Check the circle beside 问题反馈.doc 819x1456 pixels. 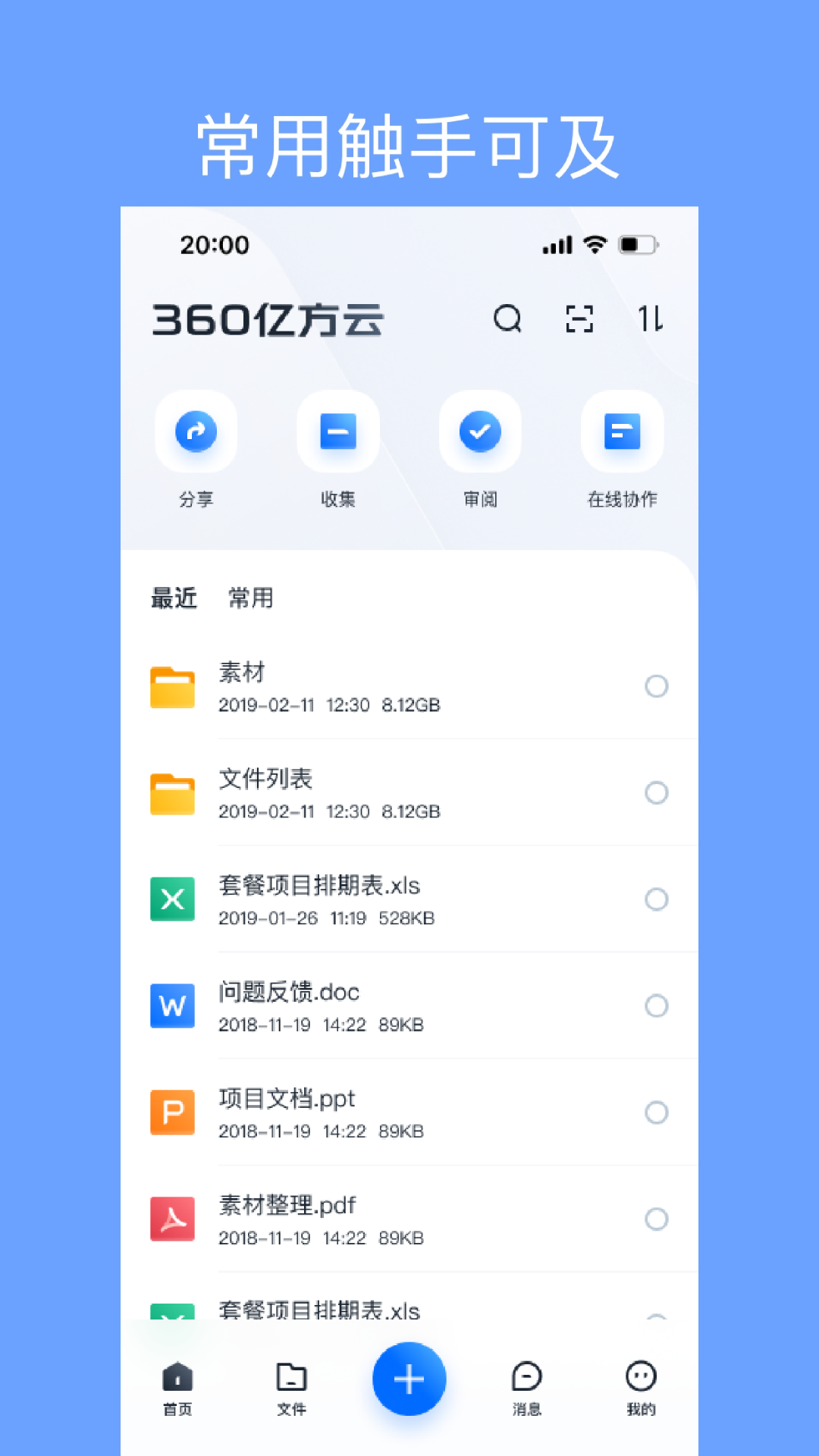click(656, 1006)
